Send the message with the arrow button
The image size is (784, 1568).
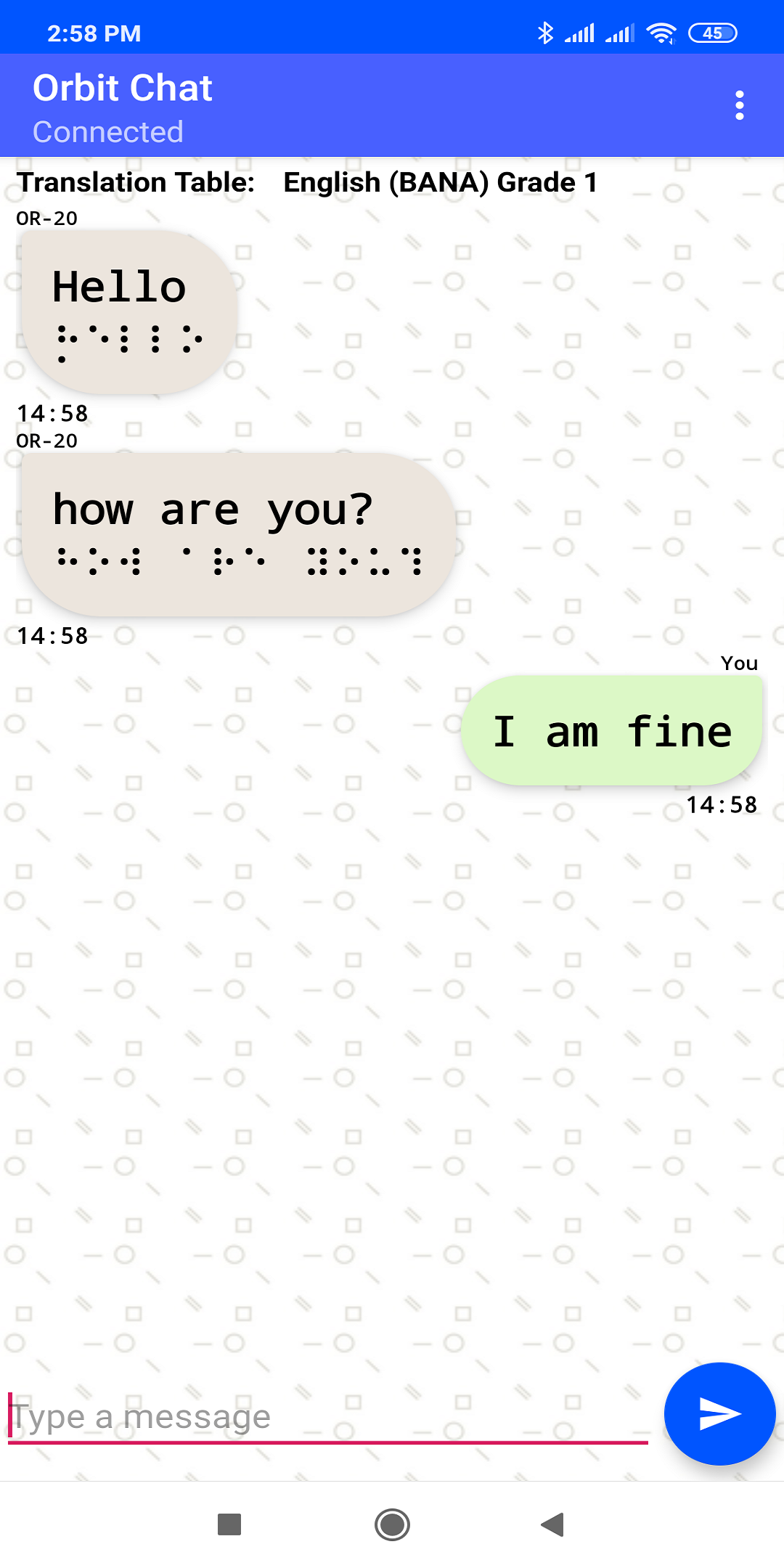click(x=719, y=1414)
